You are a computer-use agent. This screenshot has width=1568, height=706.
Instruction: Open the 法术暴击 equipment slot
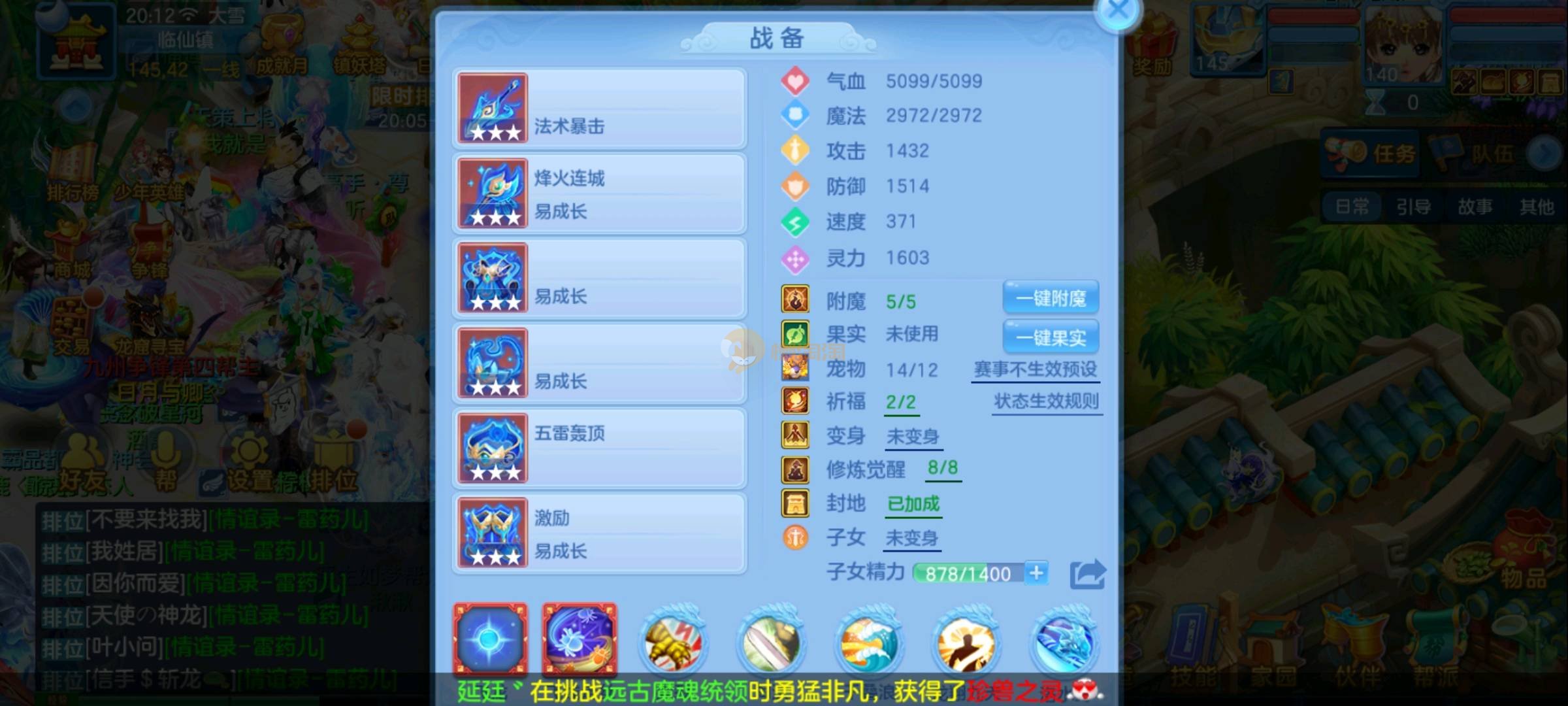pos(599,109)
